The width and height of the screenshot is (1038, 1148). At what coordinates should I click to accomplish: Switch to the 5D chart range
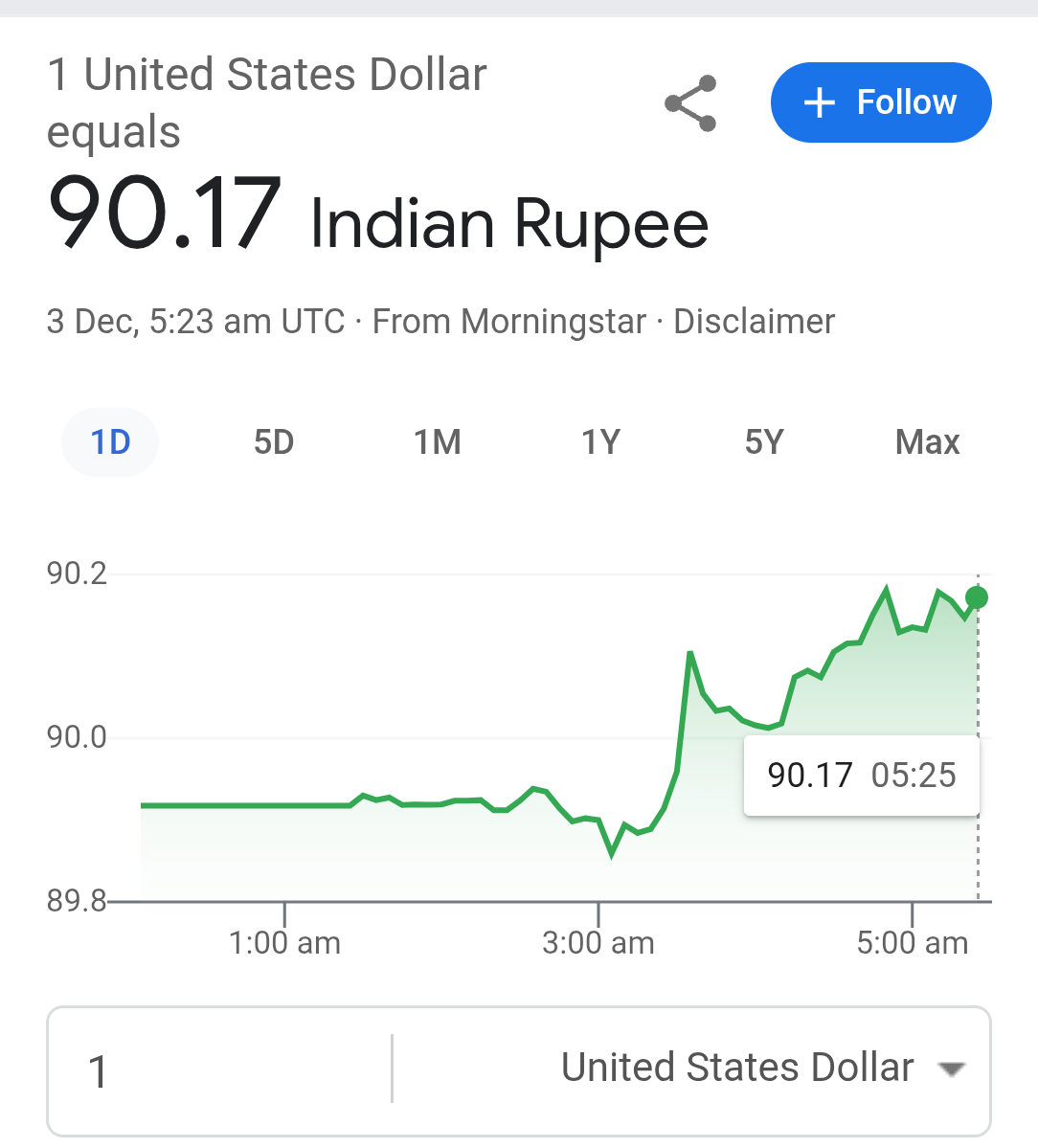(274, 442)
